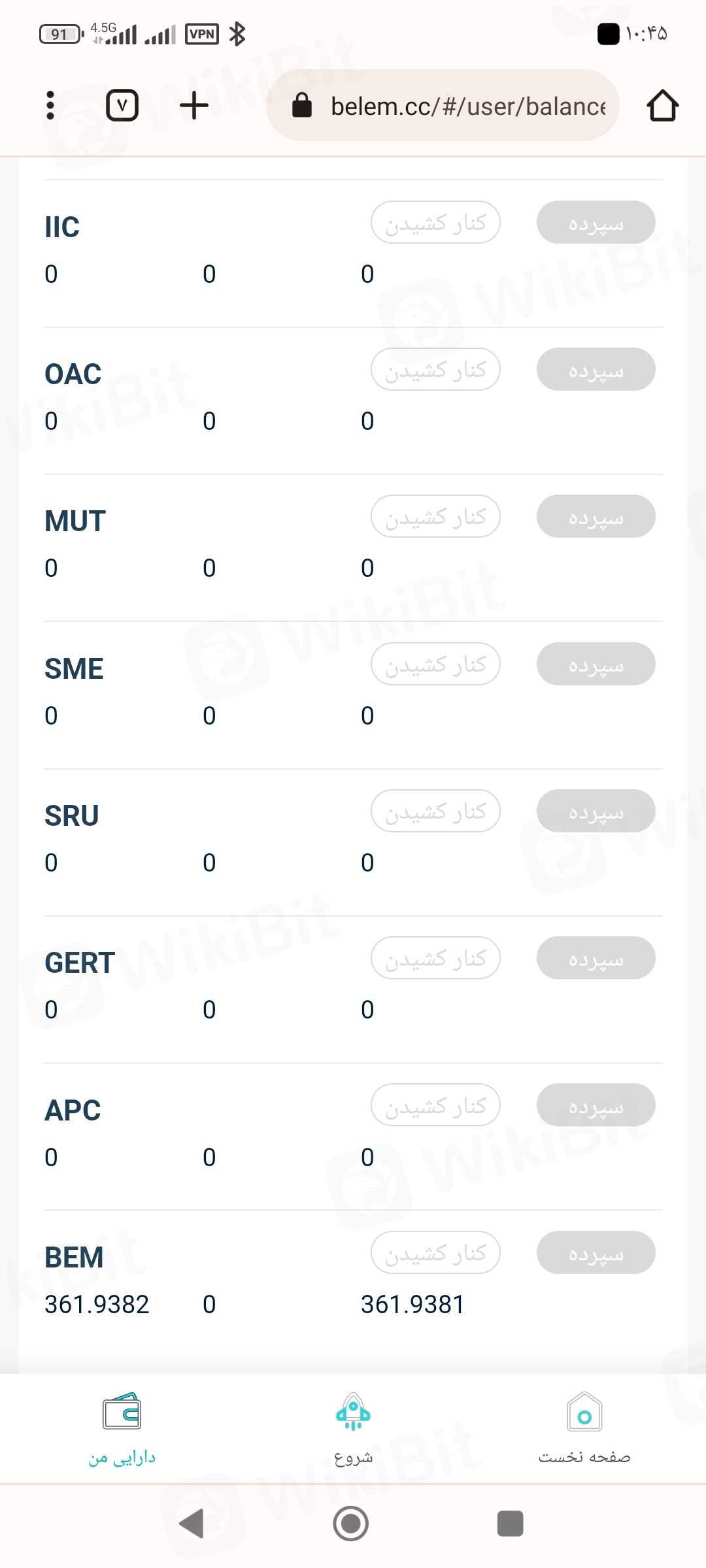
Task: Go to the browser home page
Action: tap(662, 105)
